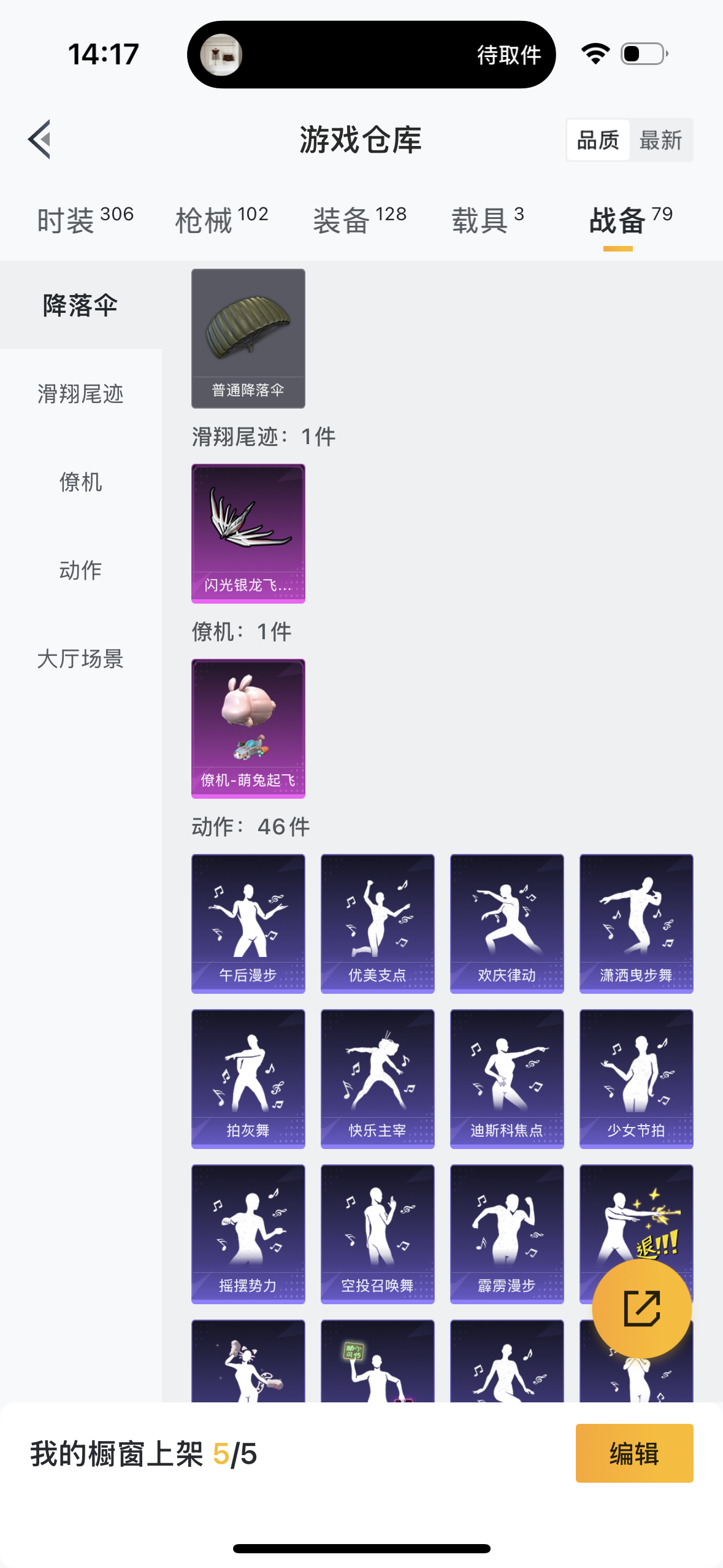Open the 闪光银龙飞 trail item
The image size is (723, 1568).
(x=248, y=534)
